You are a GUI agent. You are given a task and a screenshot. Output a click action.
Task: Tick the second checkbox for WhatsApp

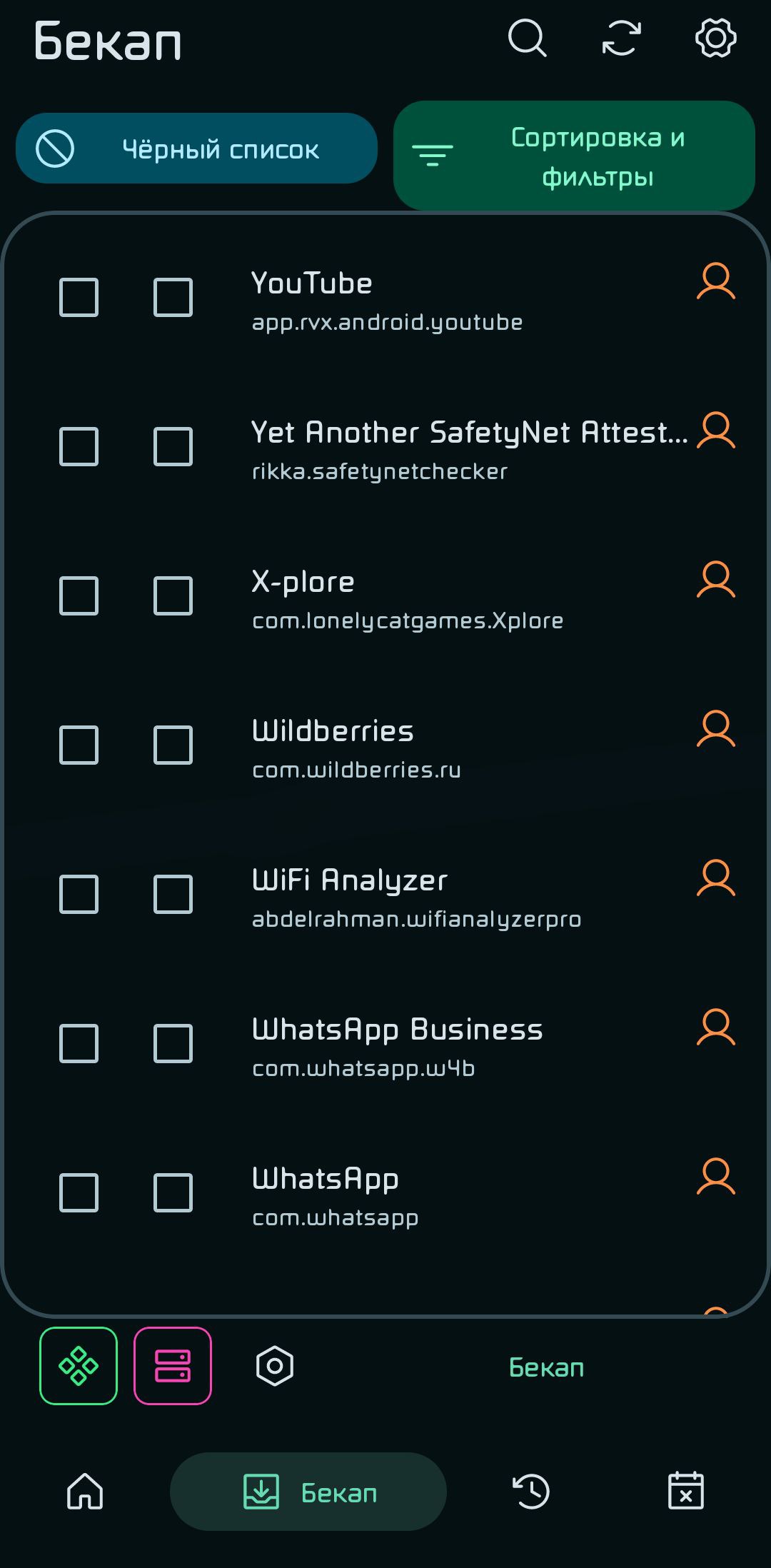(173, 1192)
